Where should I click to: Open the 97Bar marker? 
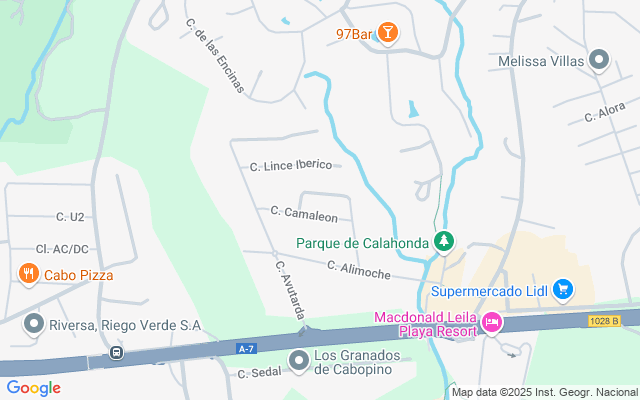388,33
